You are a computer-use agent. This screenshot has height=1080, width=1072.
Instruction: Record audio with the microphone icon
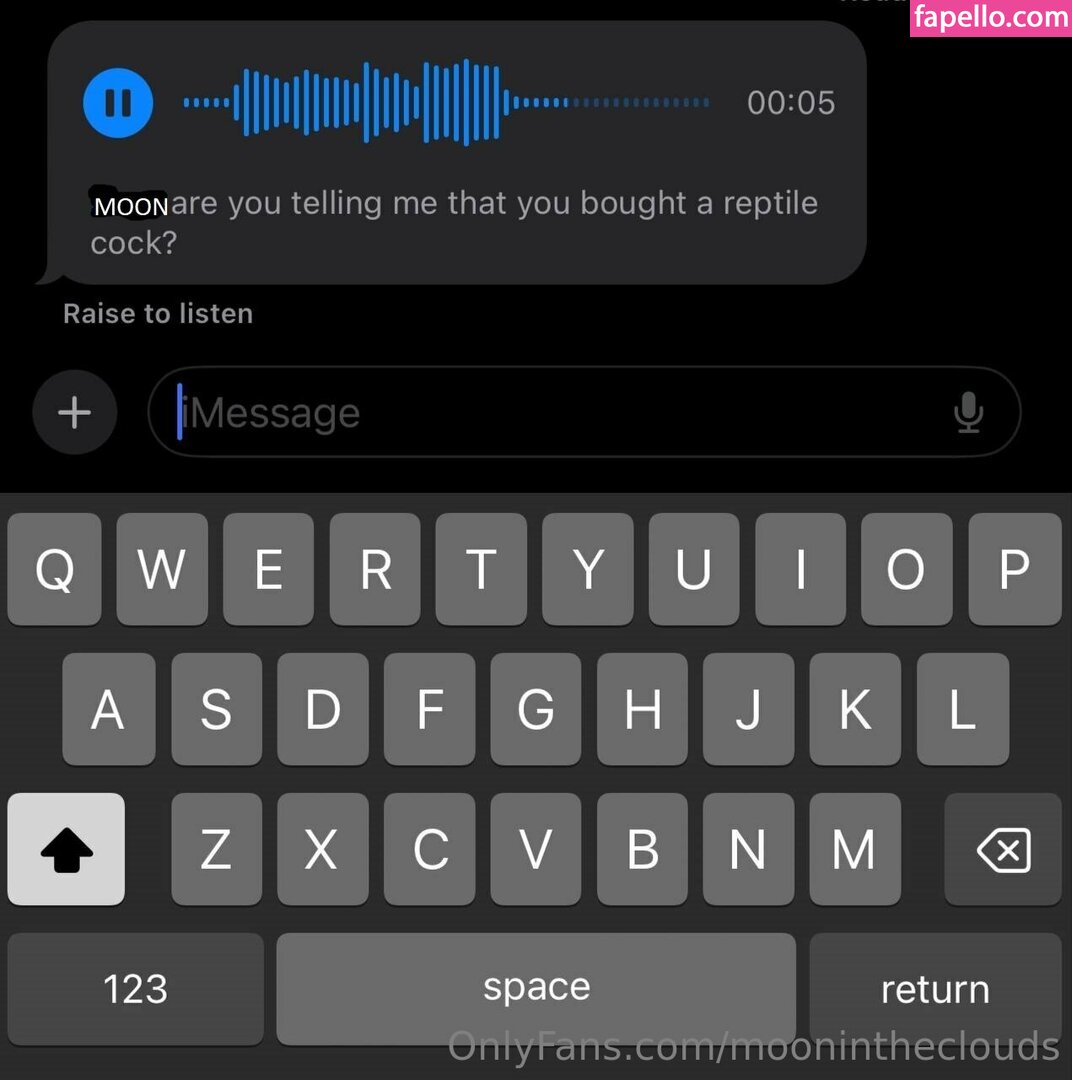(x=968, y=412)
